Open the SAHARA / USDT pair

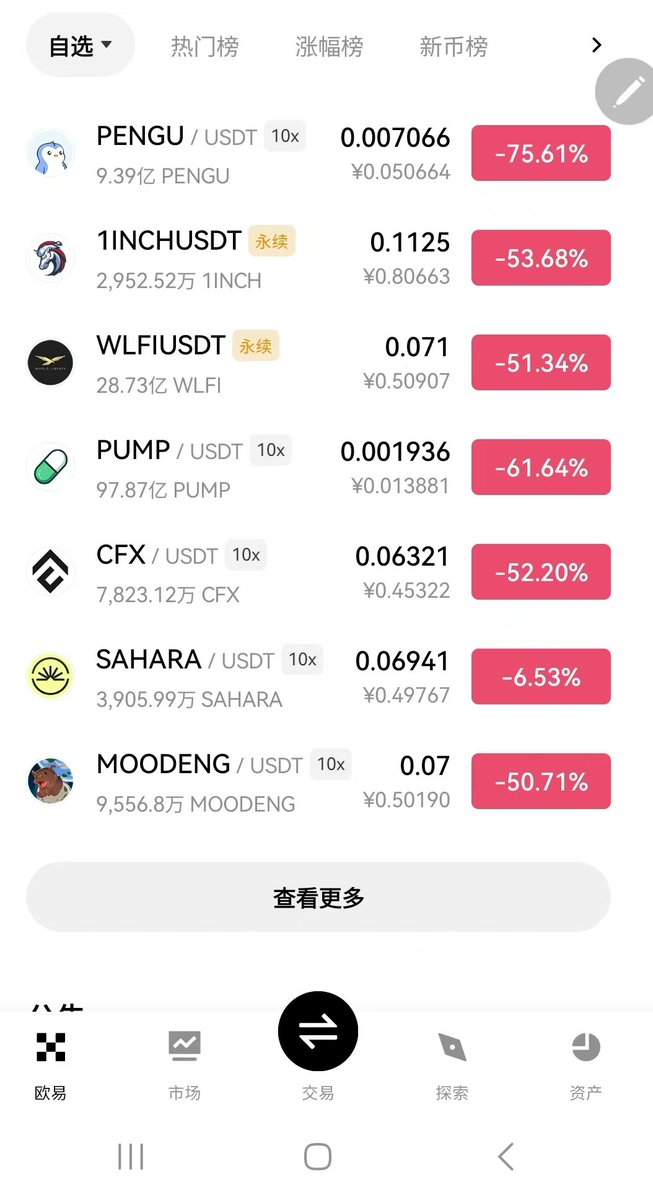(x=149, y=660)
